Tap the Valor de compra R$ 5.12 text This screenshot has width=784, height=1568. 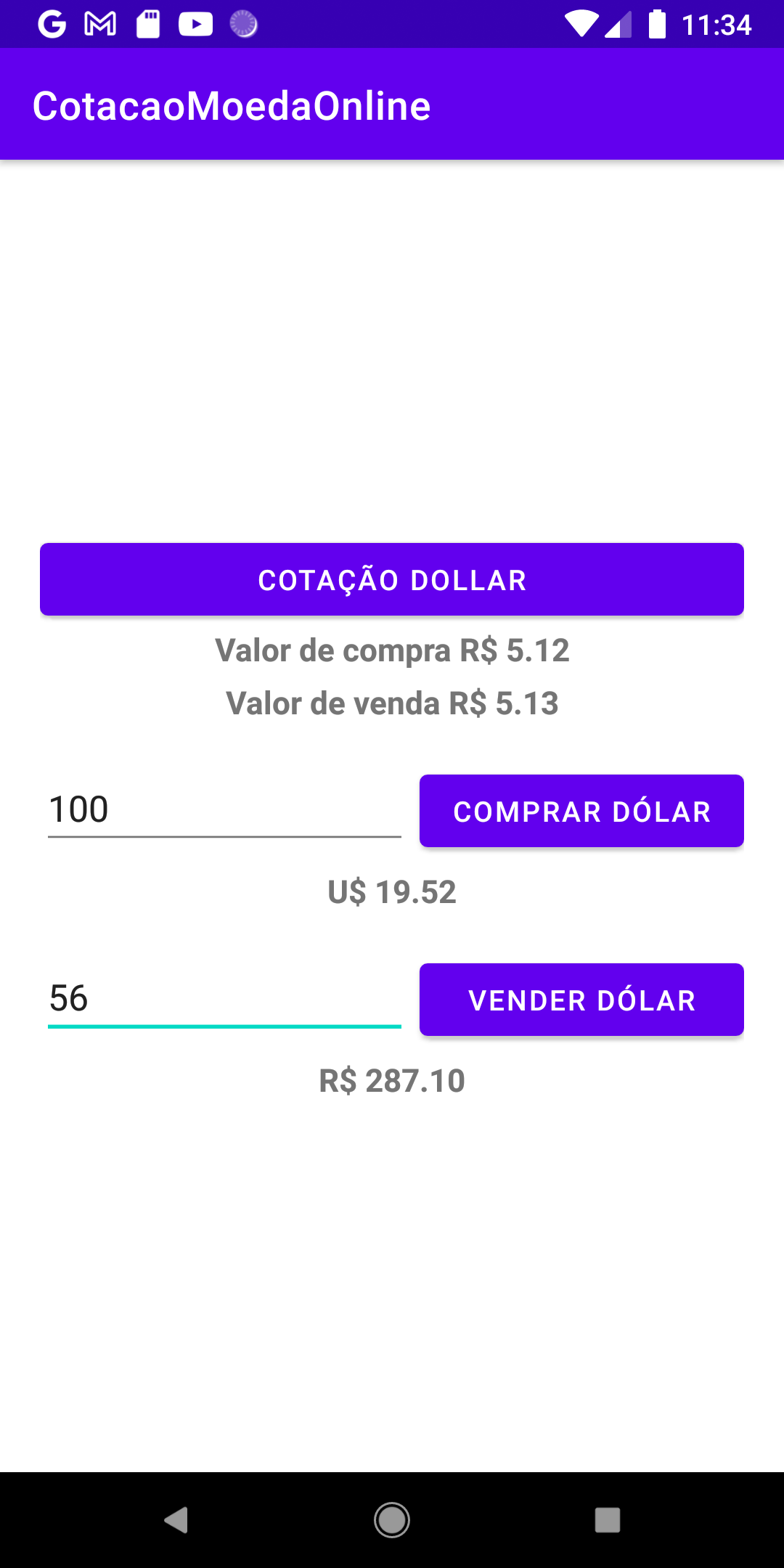pos(392,651)
